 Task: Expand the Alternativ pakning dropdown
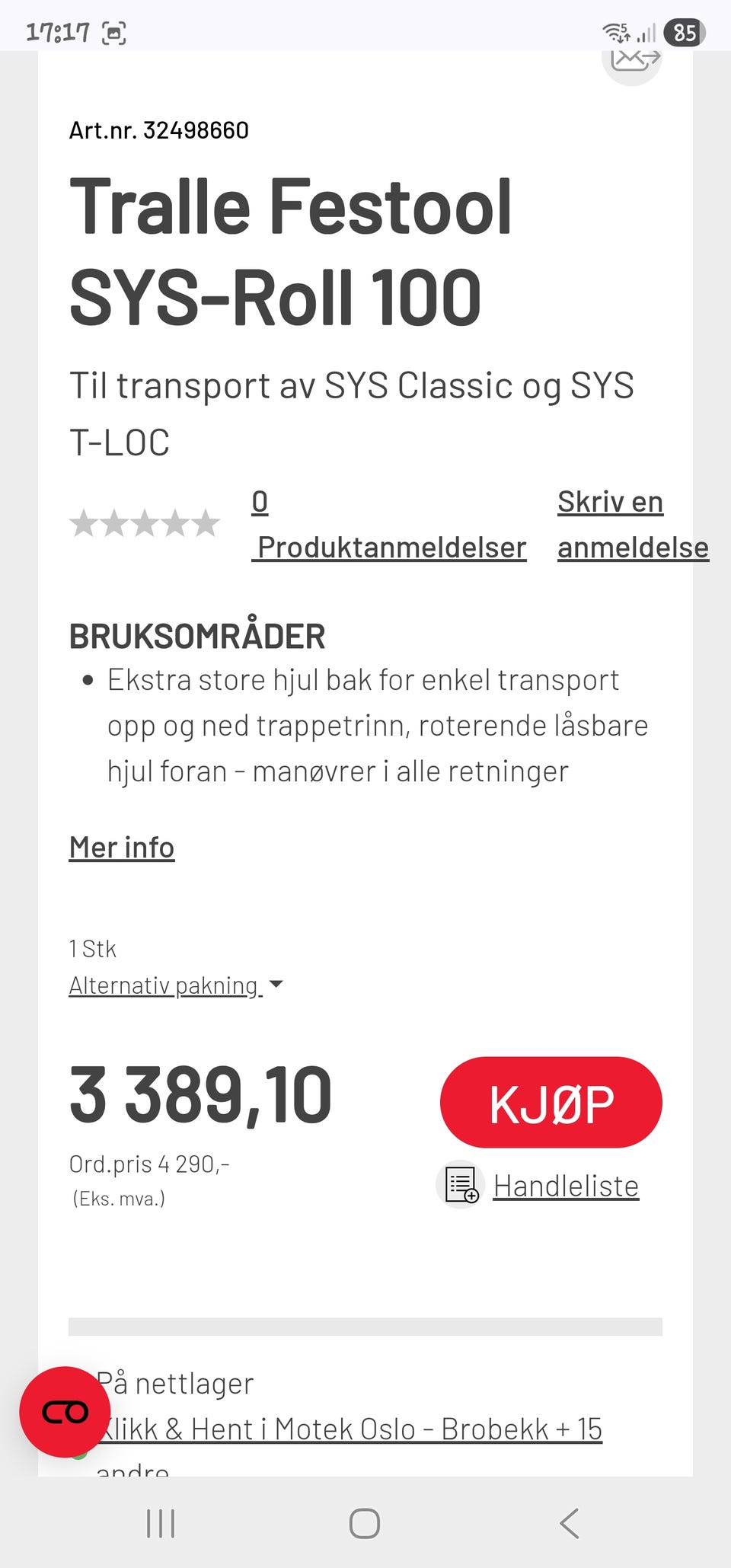point(176,985)
